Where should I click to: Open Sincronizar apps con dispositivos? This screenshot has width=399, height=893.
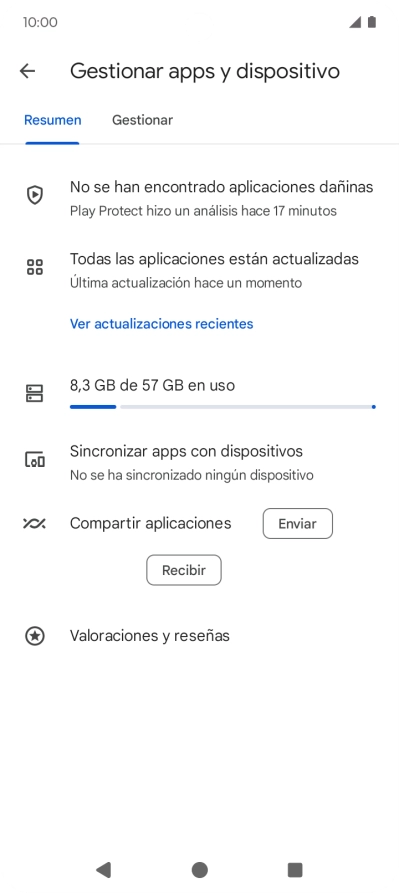pos(199,462)
